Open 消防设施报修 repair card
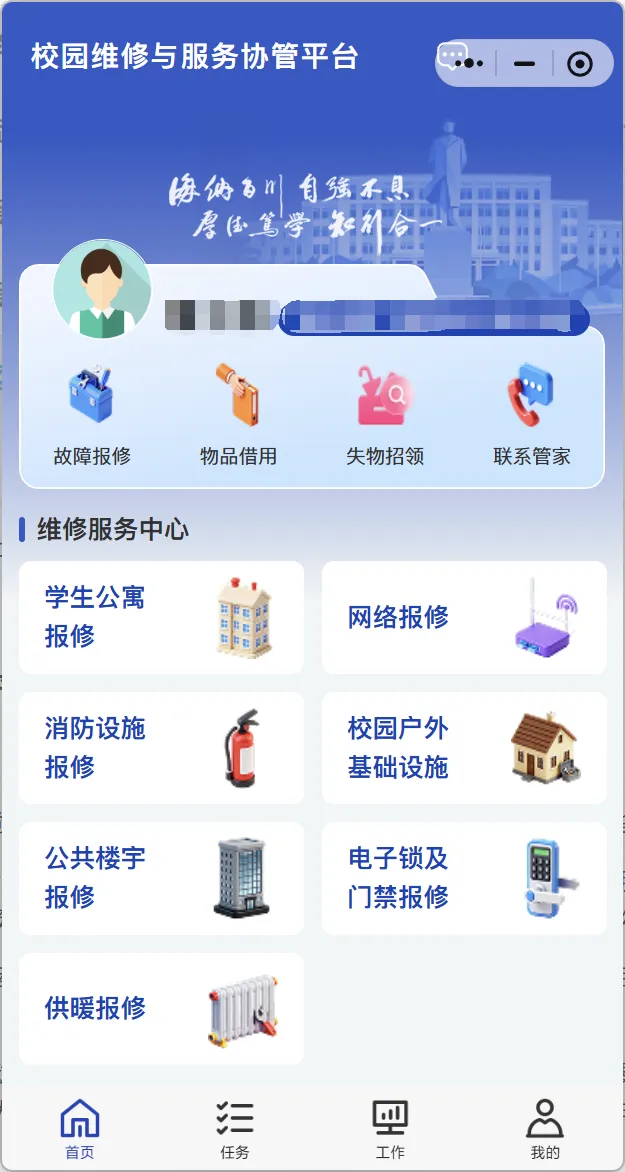The width and height of the screenshot is (625, 1172). 161,748
